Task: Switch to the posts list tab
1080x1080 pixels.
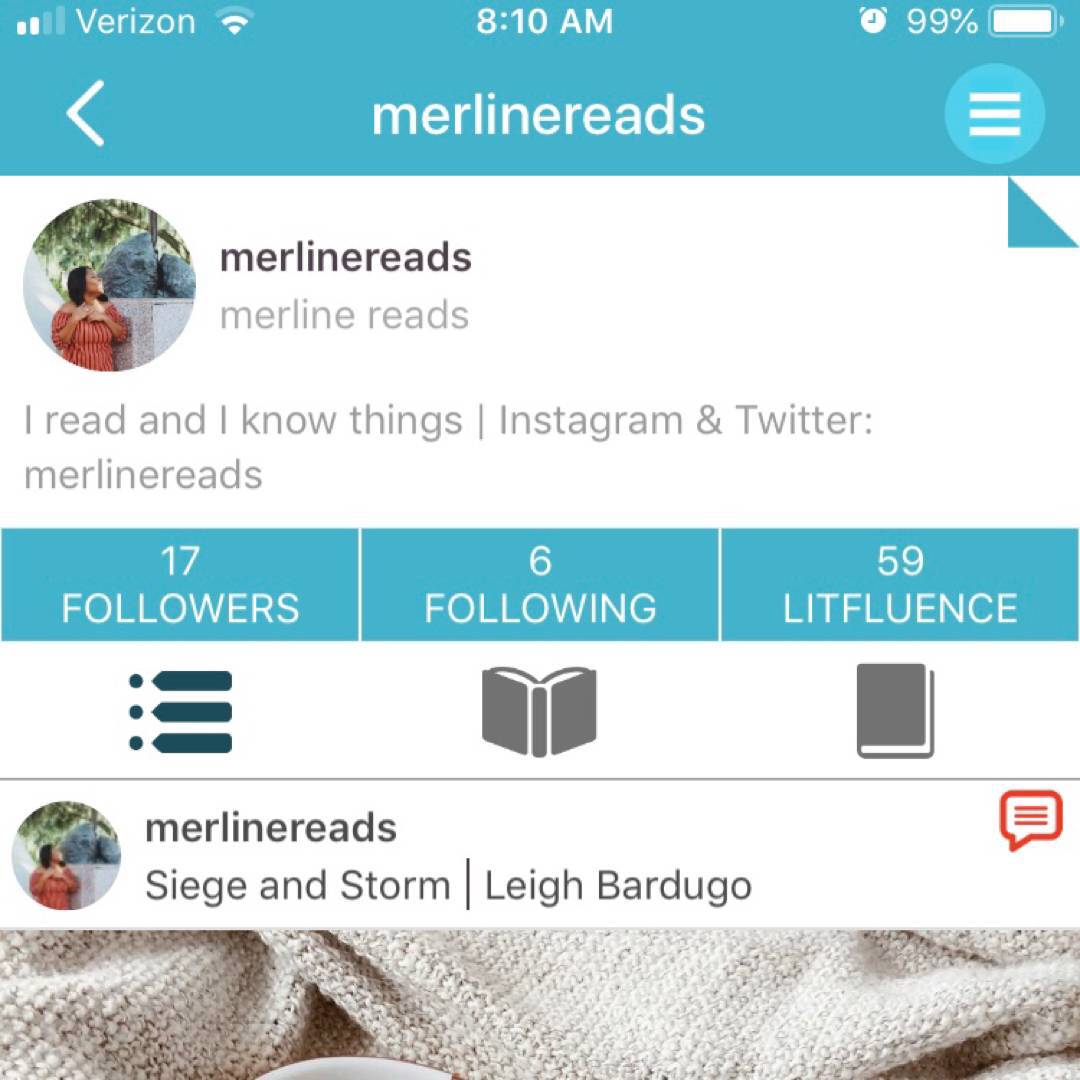Action: click(x=181, y=712)
